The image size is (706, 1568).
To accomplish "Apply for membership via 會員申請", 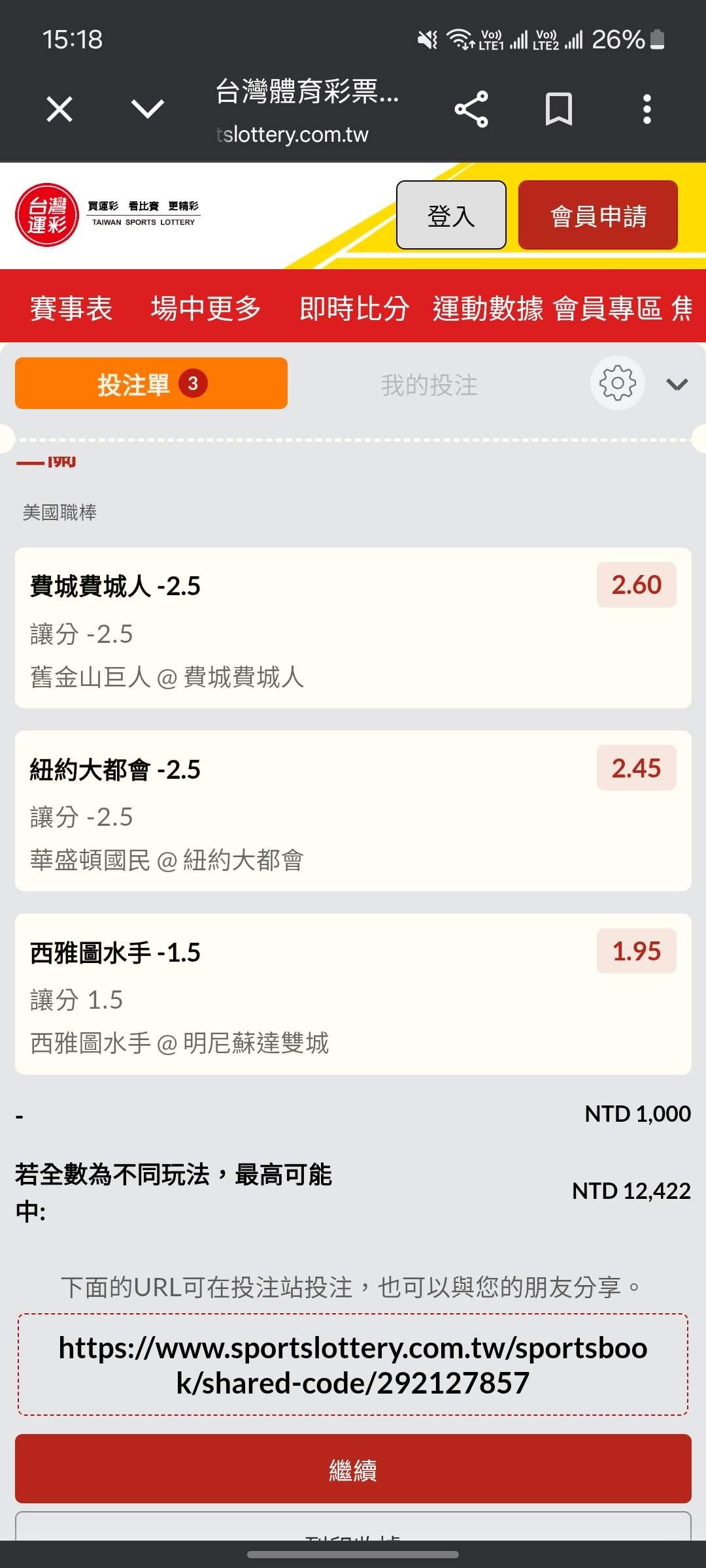I will click(x=597, y=216).
